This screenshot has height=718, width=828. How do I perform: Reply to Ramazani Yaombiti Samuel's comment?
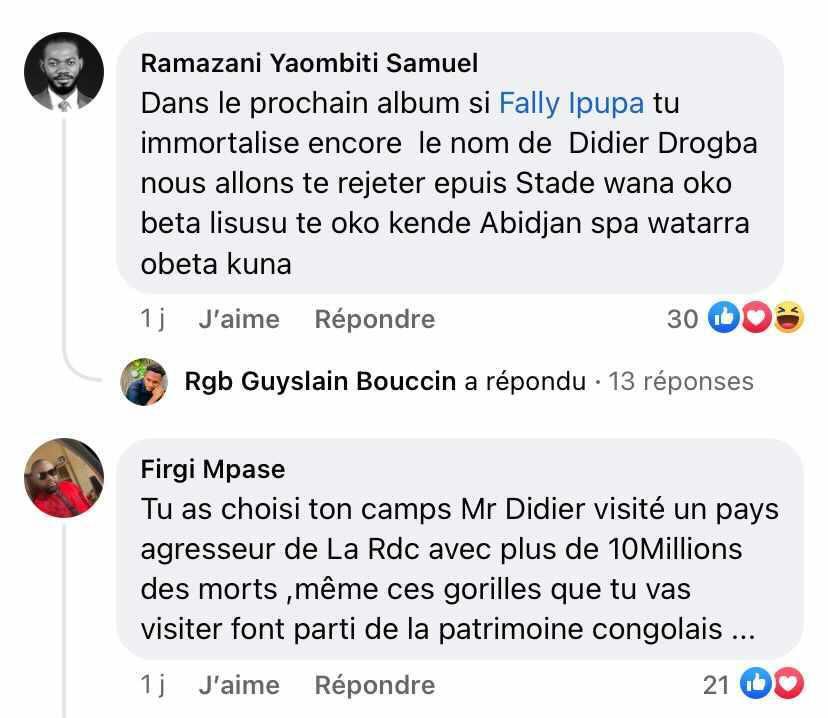click(x=374, y=319)
